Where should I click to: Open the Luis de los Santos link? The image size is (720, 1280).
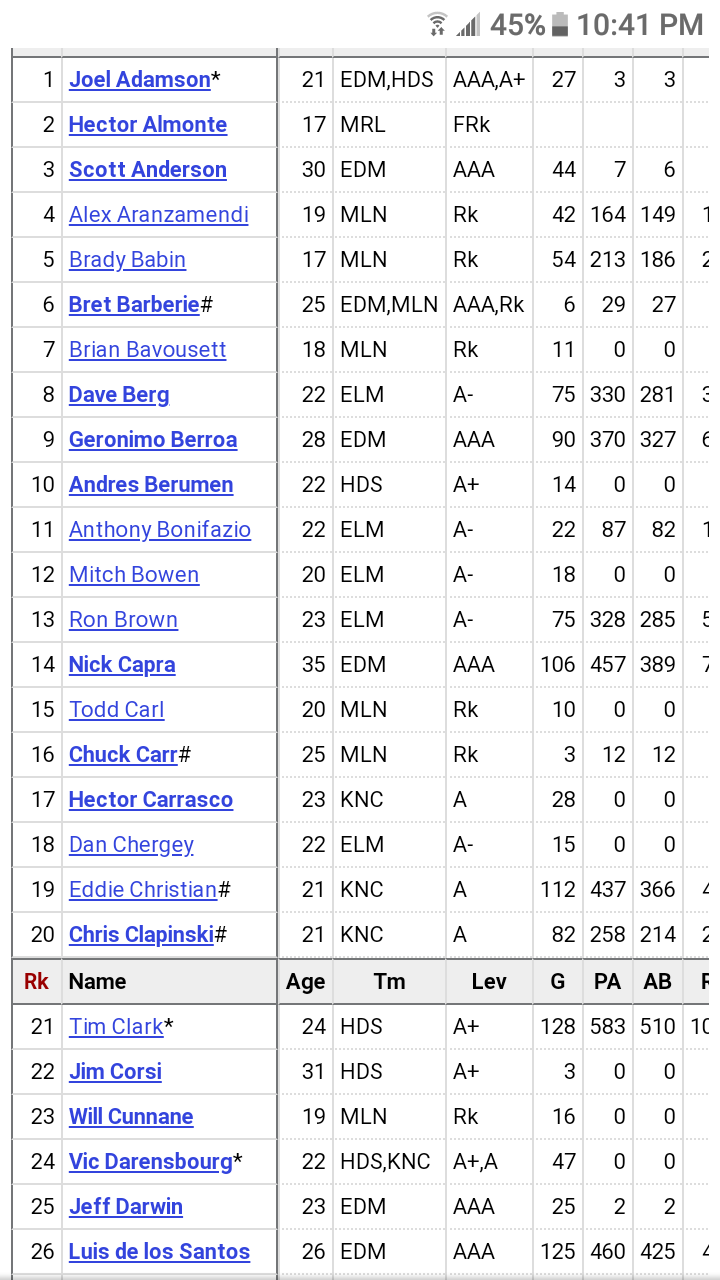[159, 1252]
